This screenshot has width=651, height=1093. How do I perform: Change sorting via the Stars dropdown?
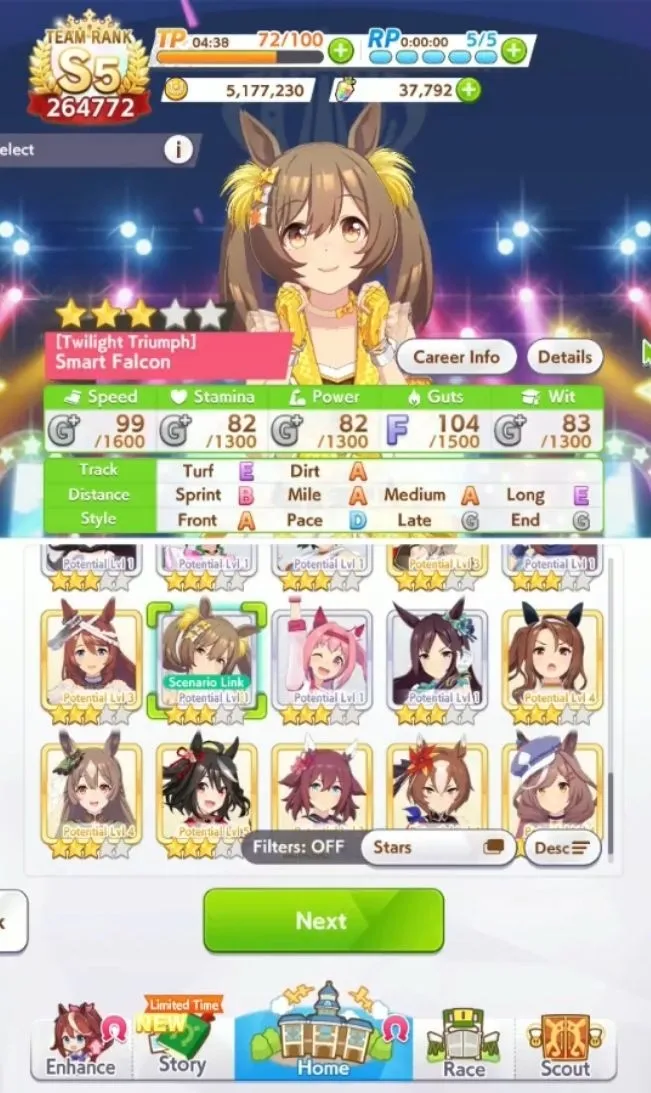438,847
